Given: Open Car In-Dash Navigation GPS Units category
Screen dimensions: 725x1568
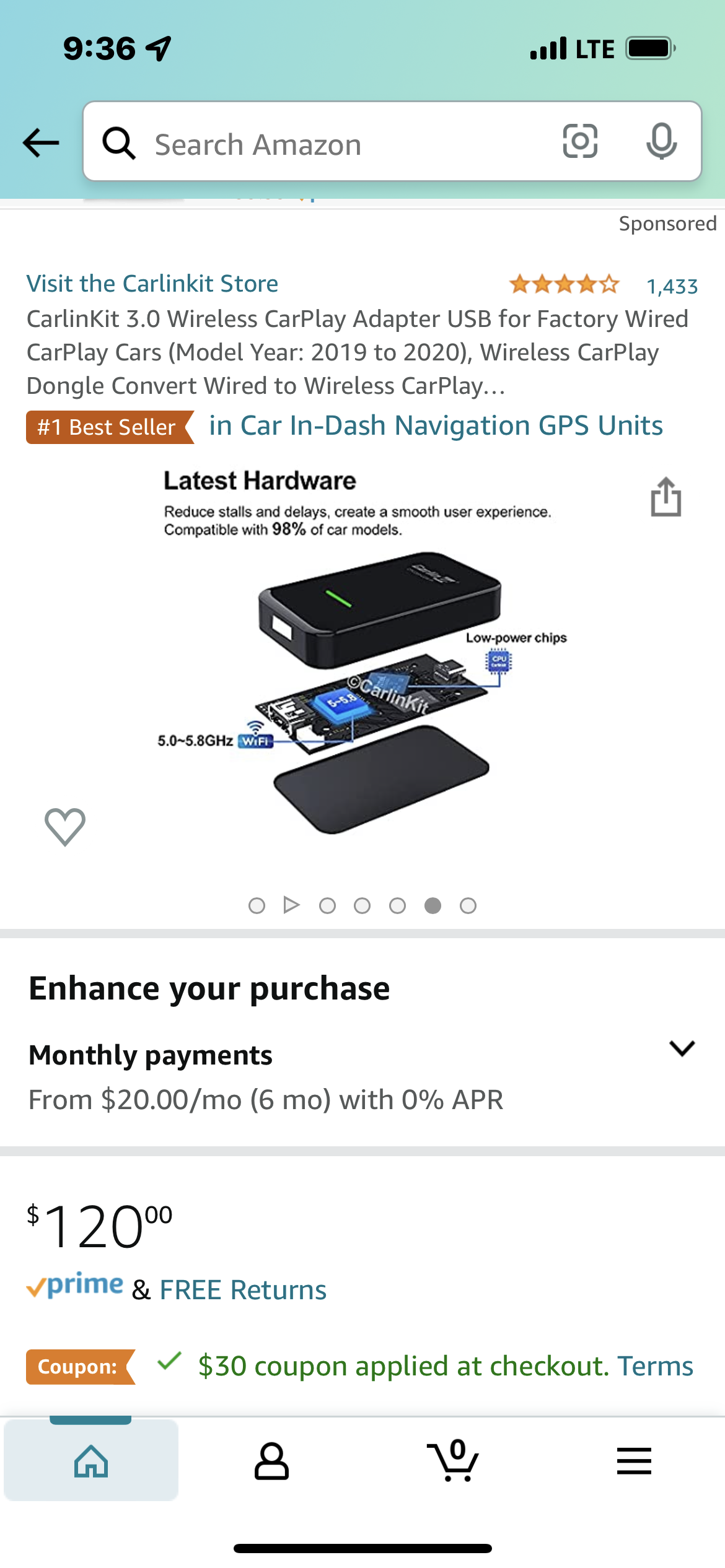Looking at the screenshot, I should (436, 426).
